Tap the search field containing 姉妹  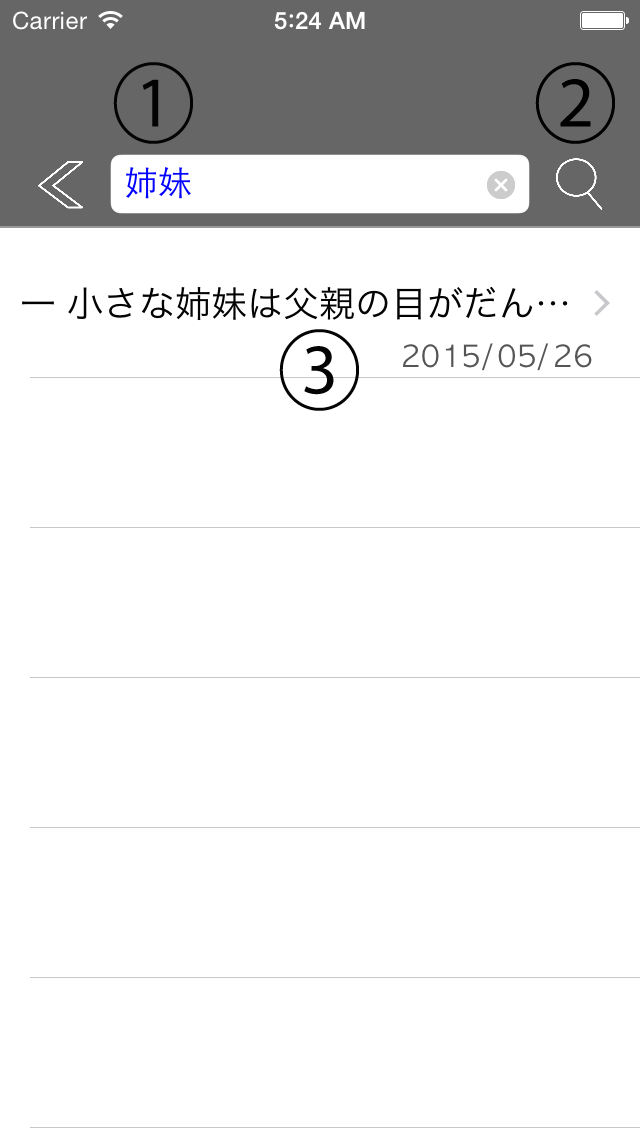point(320,184)
